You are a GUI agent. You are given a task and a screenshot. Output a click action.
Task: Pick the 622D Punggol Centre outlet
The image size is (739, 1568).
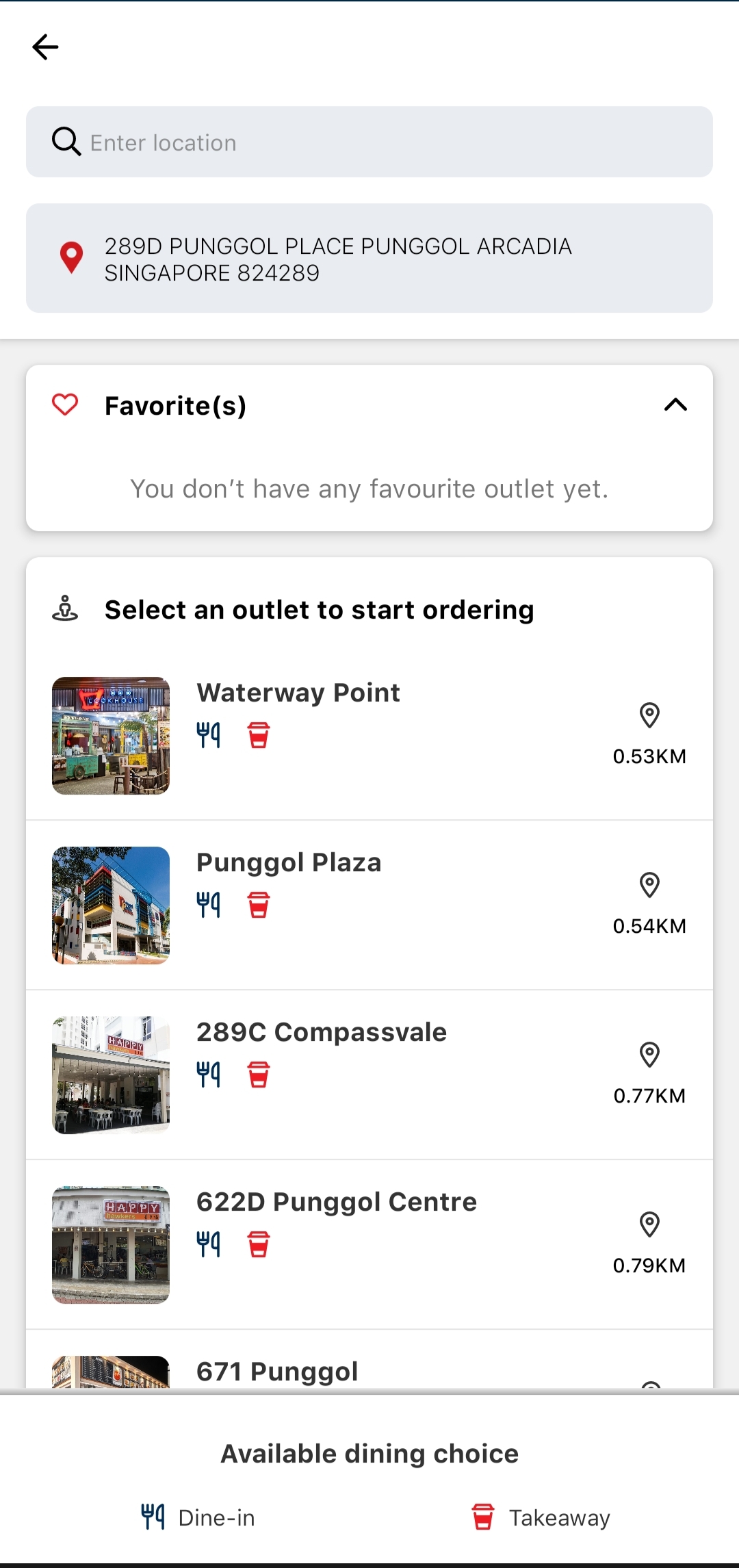point(369,1244)
